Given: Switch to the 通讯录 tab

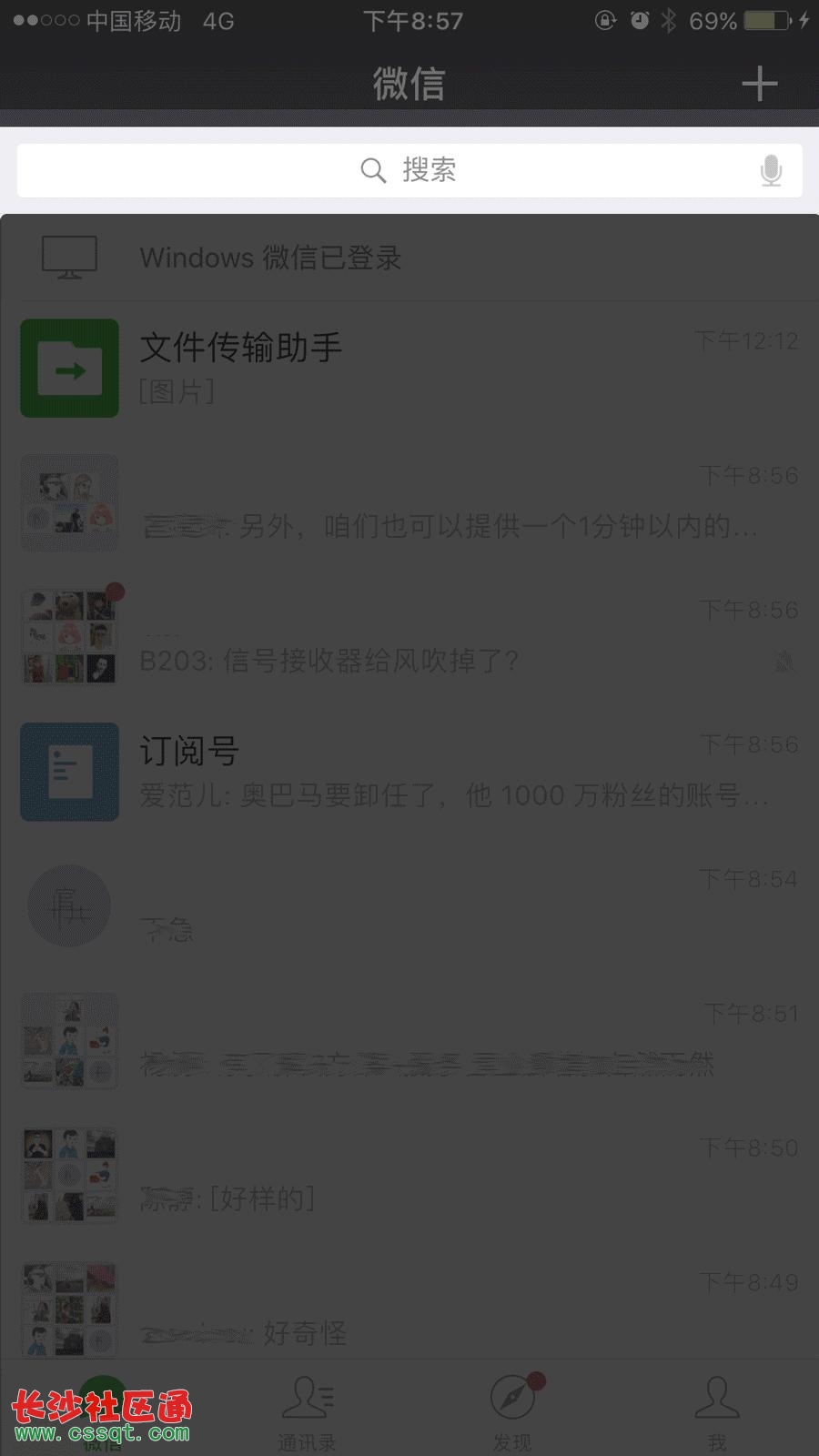Looking at the screenshot, I should click(308, 1410).
